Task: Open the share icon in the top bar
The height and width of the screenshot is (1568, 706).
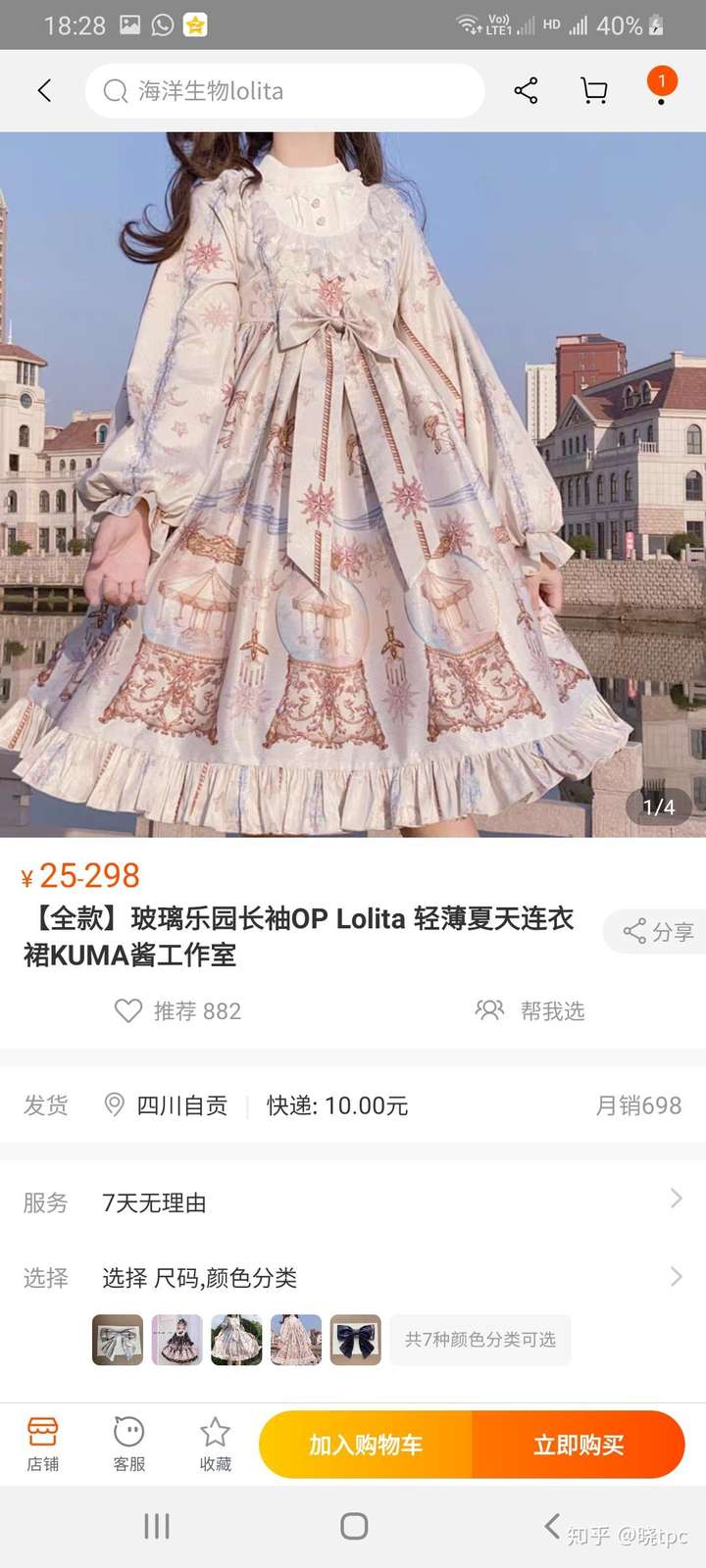Action: pos(526,90)
